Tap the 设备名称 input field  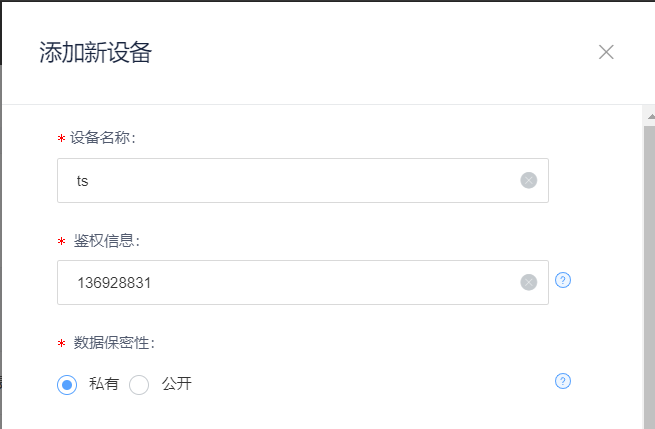click(x=290, y=181)
